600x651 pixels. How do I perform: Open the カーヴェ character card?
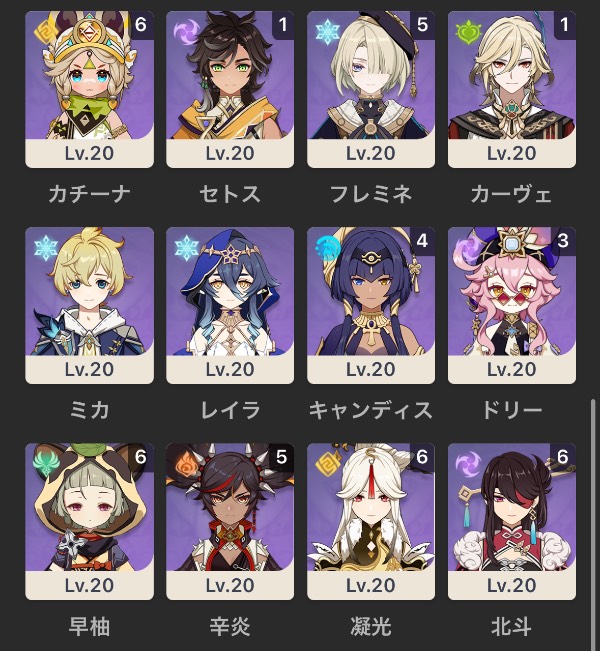coord(512,88)
